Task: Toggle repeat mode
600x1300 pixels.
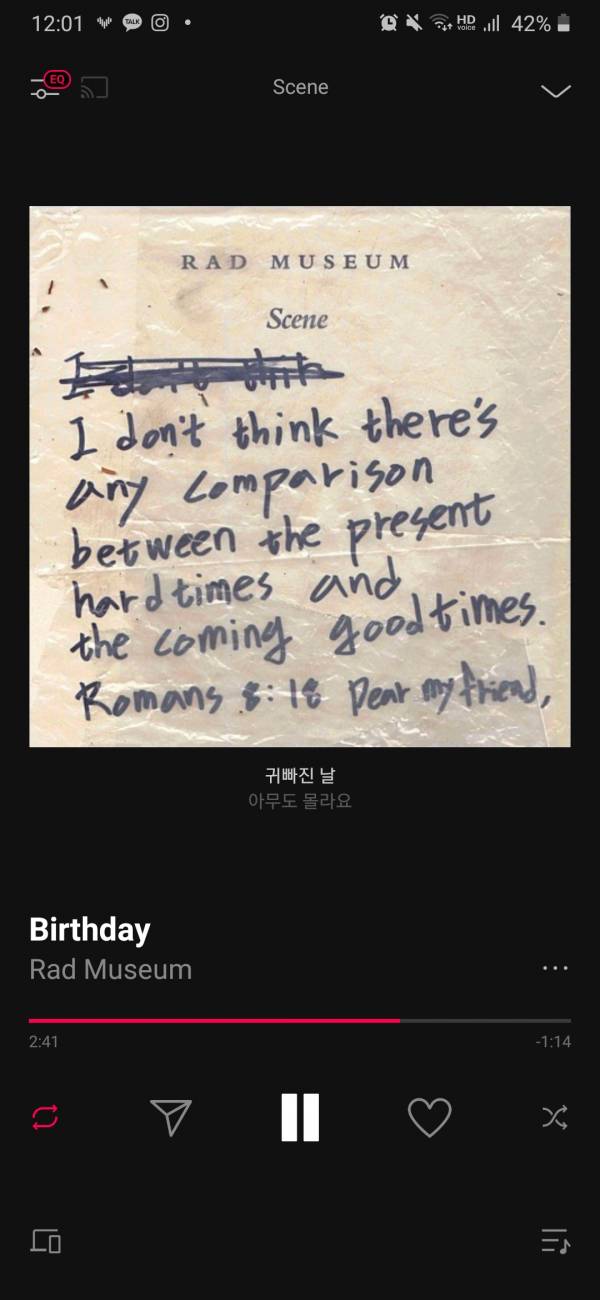Action: pos(45,1117)
